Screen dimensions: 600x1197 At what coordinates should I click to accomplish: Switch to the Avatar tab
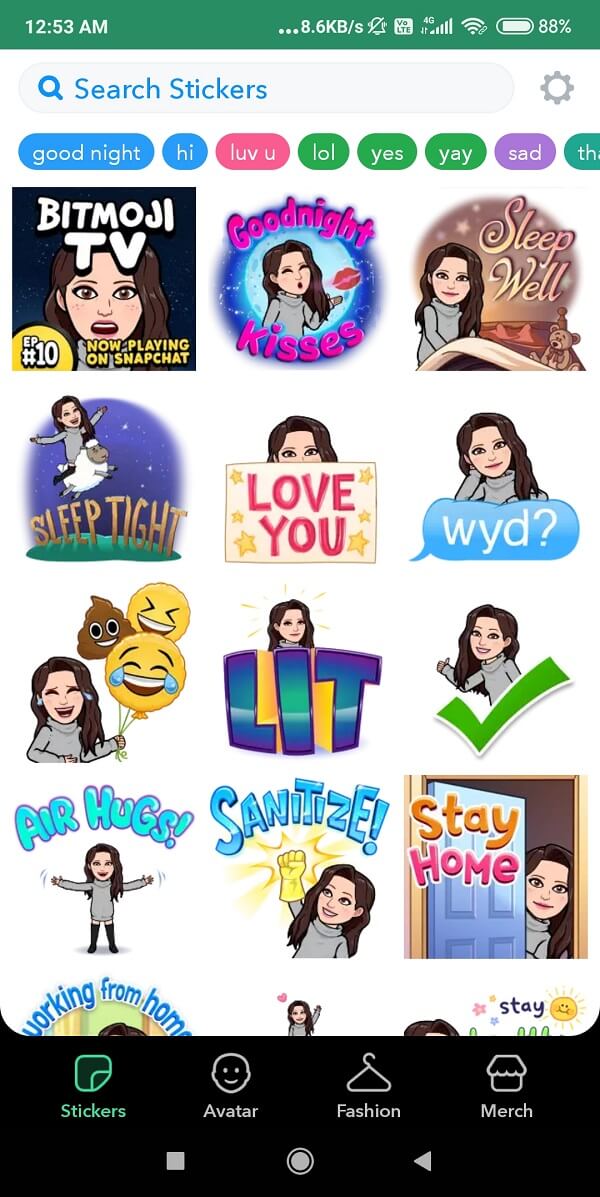click(x=231, y=1086)
